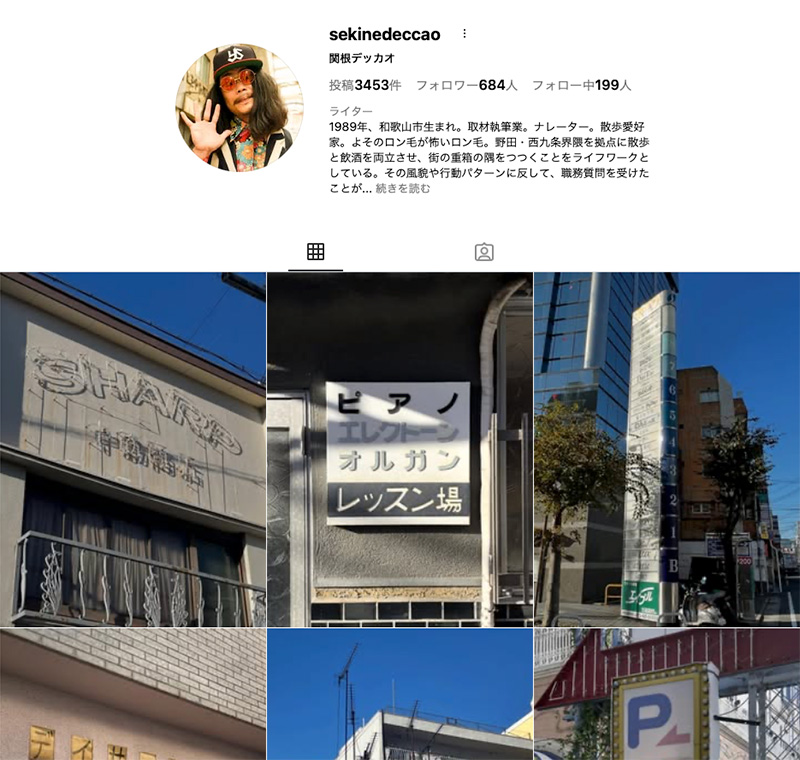Switch to the tagged photos tab
Screen dimensions: 800x760
484,252
